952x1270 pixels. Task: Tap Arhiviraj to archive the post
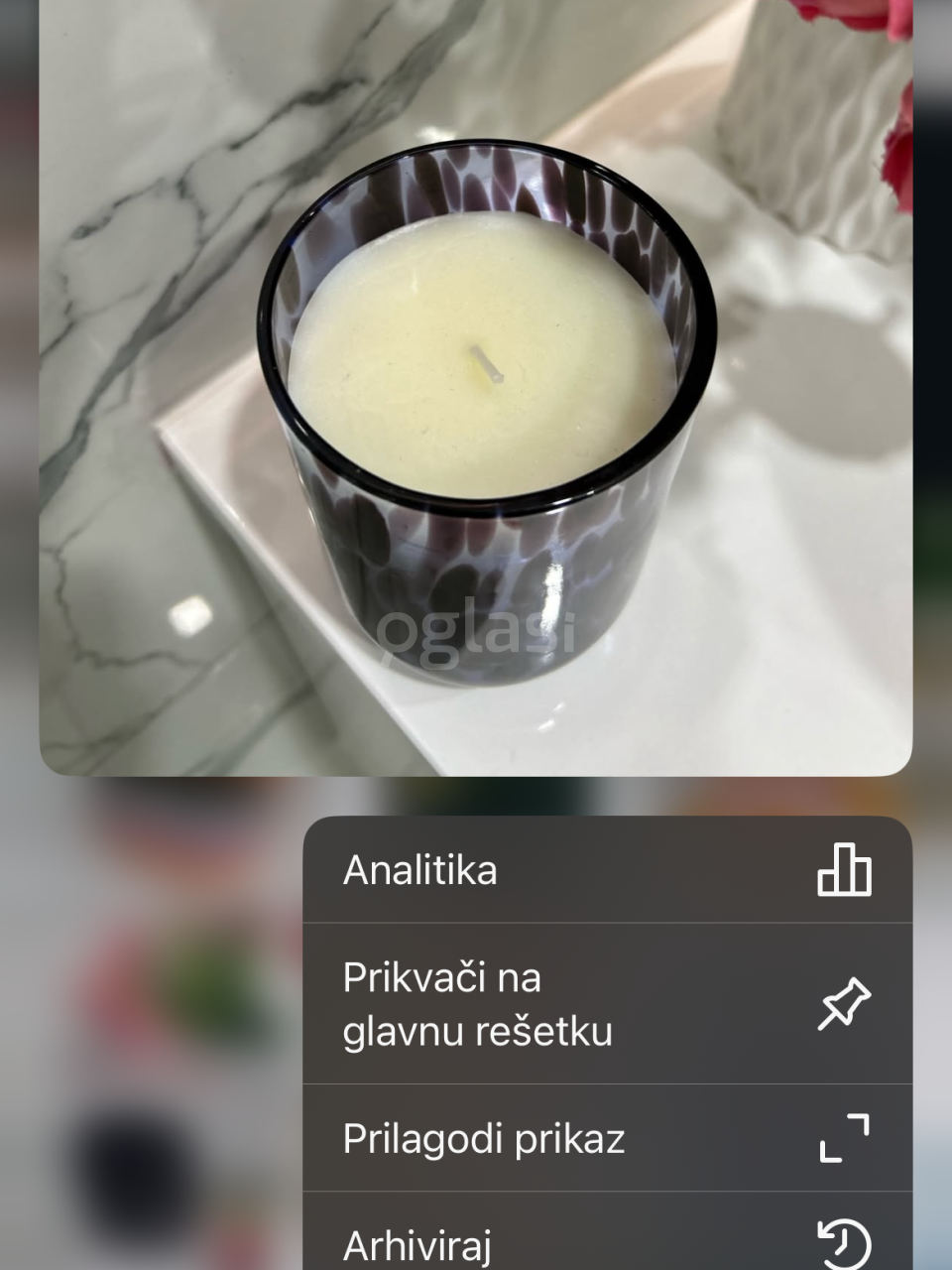[607, 1240]
